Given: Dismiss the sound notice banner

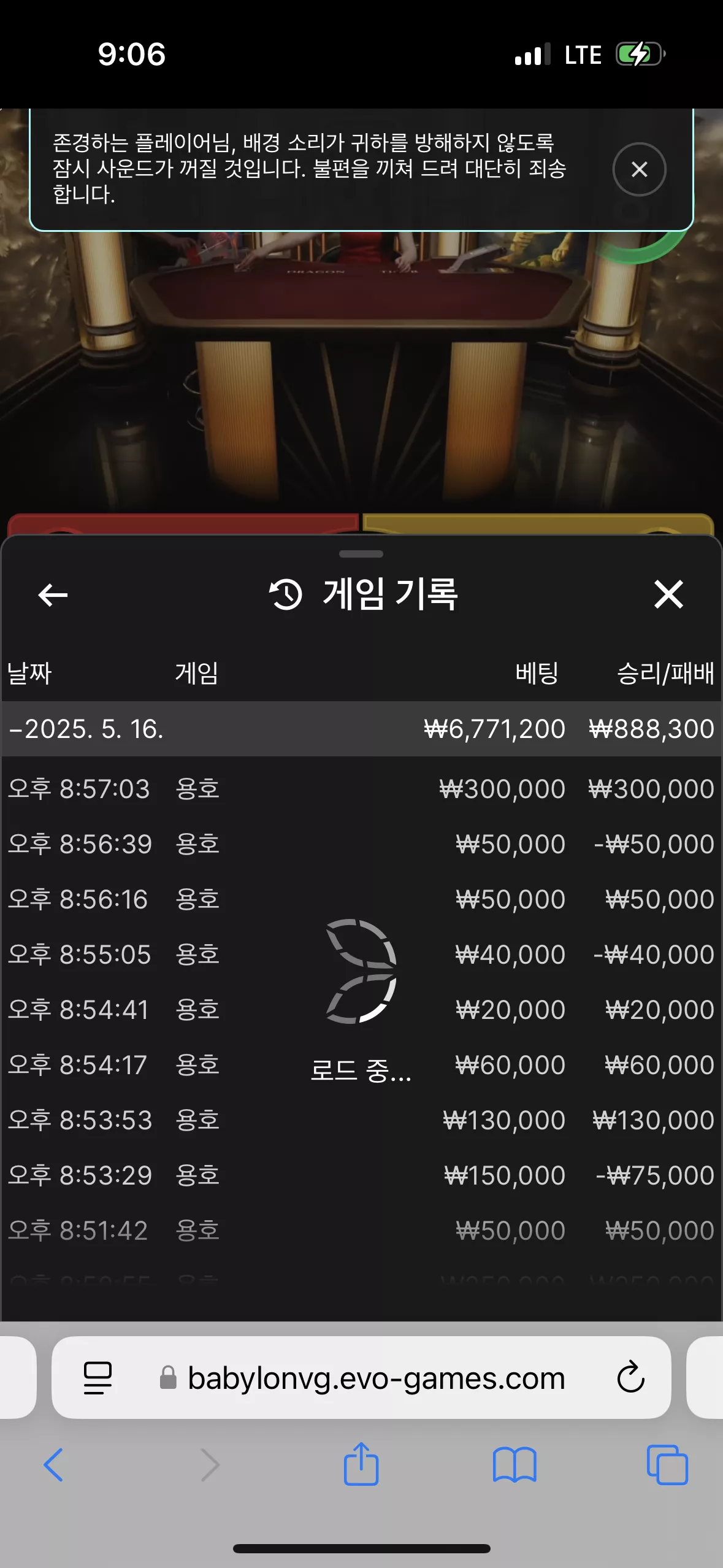Looking at the screenshot, I should (639, 169).
